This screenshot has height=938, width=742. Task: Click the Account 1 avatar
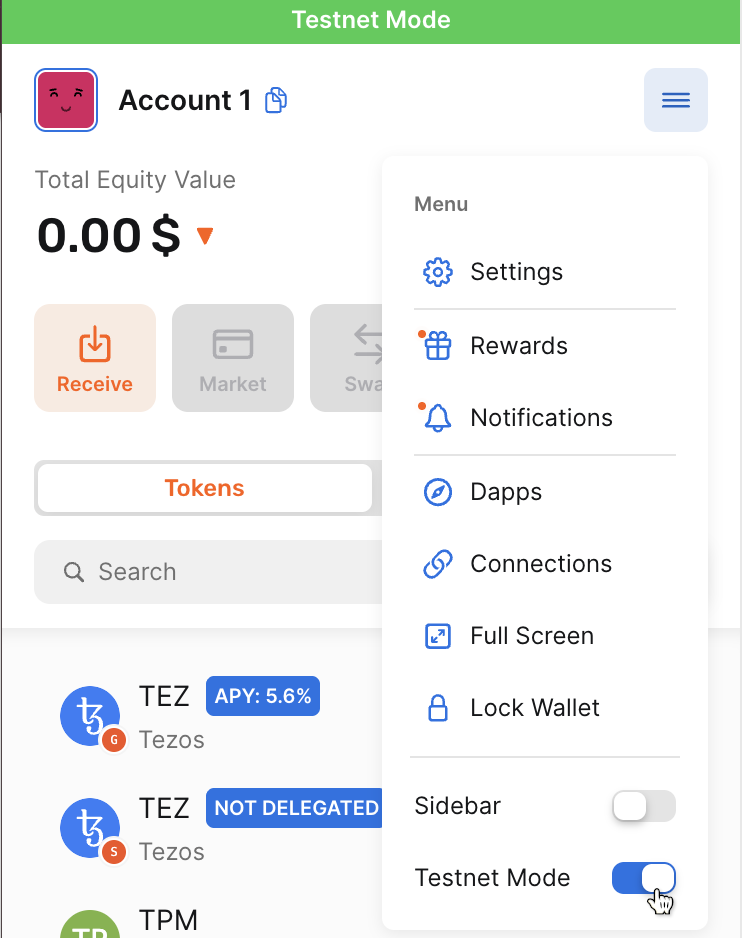(x=66, y=100)
